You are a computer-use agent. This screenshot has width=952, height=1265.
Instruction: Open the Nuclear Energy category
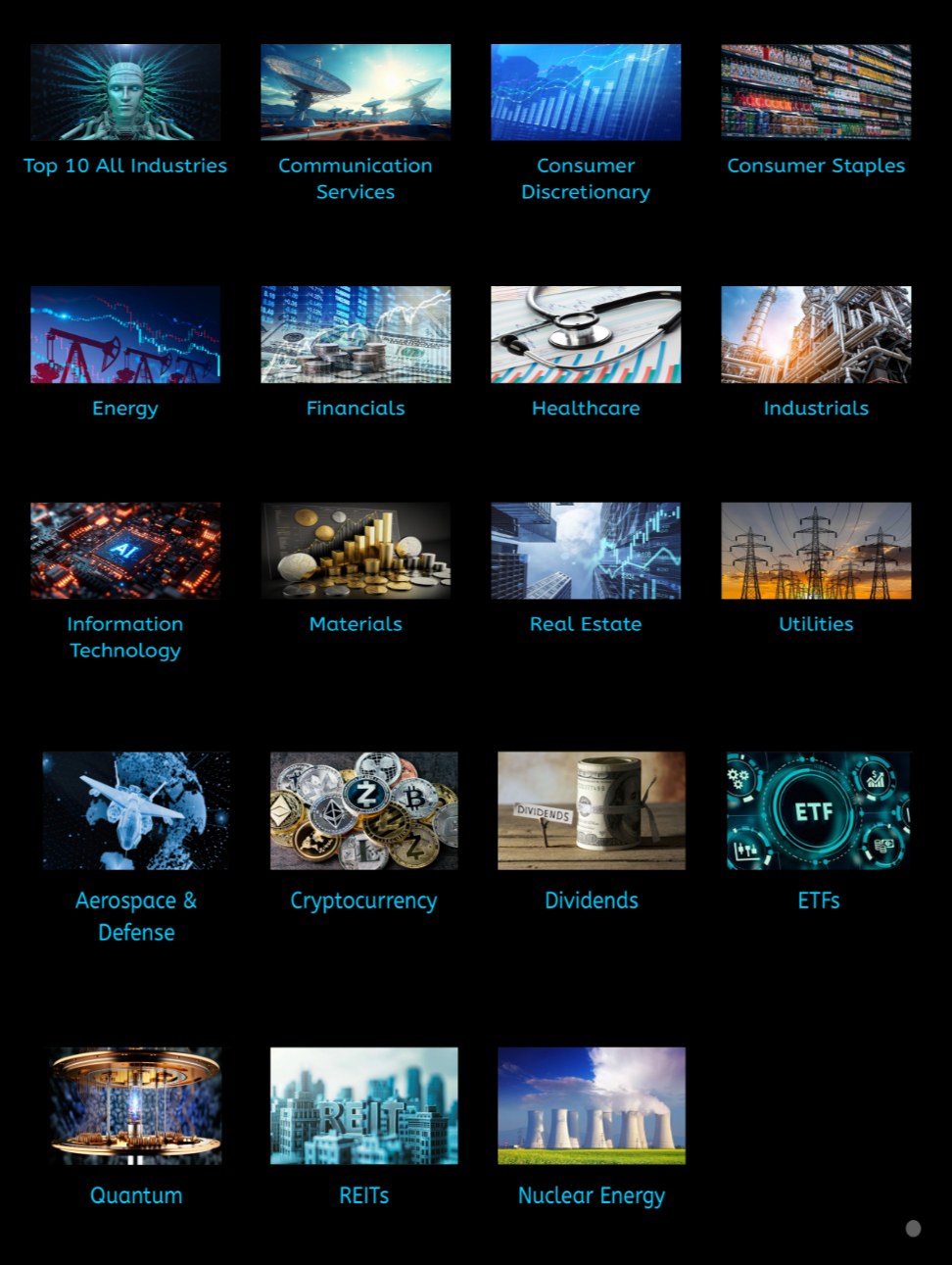592,1106
